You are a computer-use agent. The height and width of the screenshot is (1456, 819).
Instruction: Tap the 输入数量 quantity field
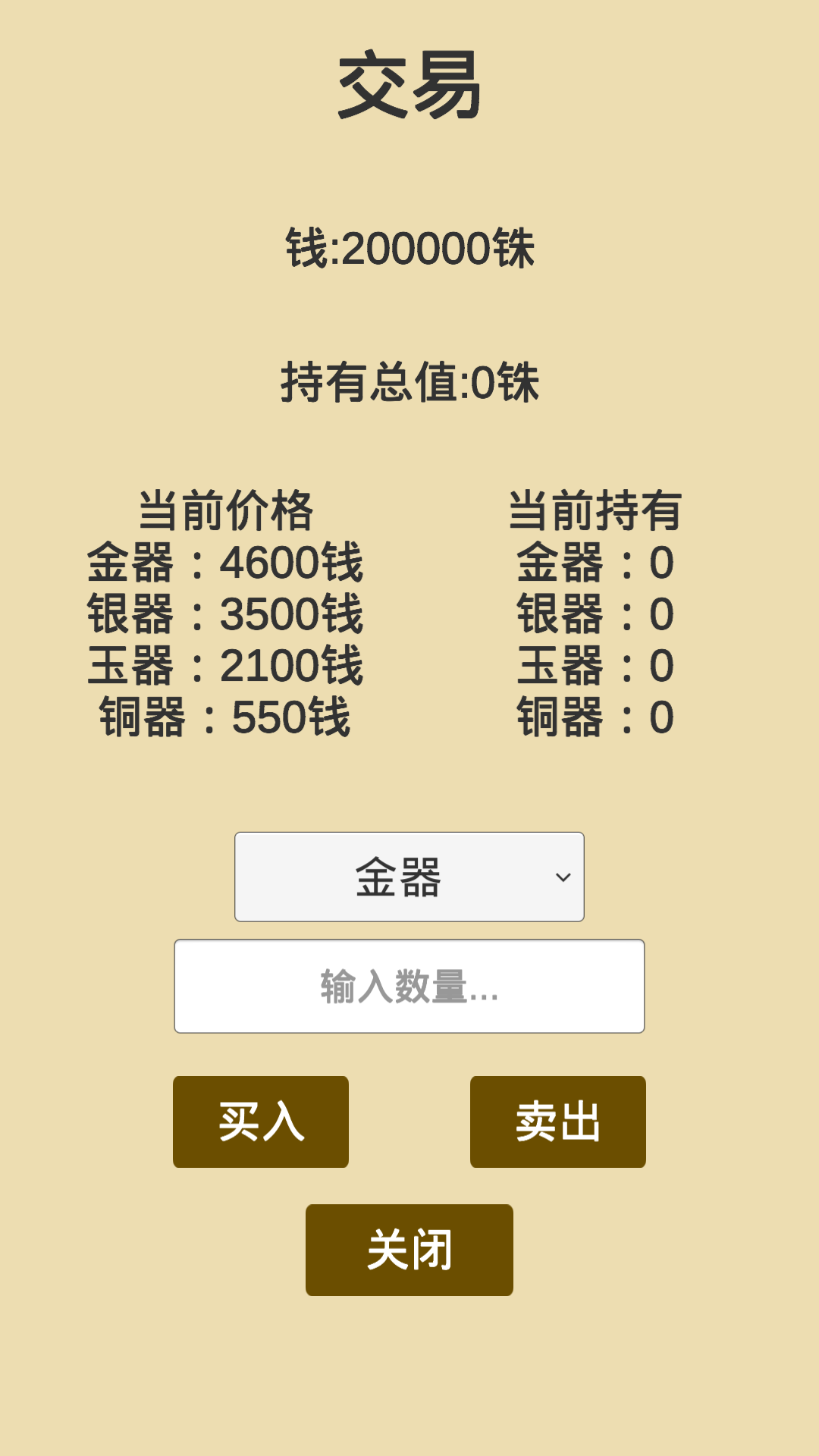[409, 986]
